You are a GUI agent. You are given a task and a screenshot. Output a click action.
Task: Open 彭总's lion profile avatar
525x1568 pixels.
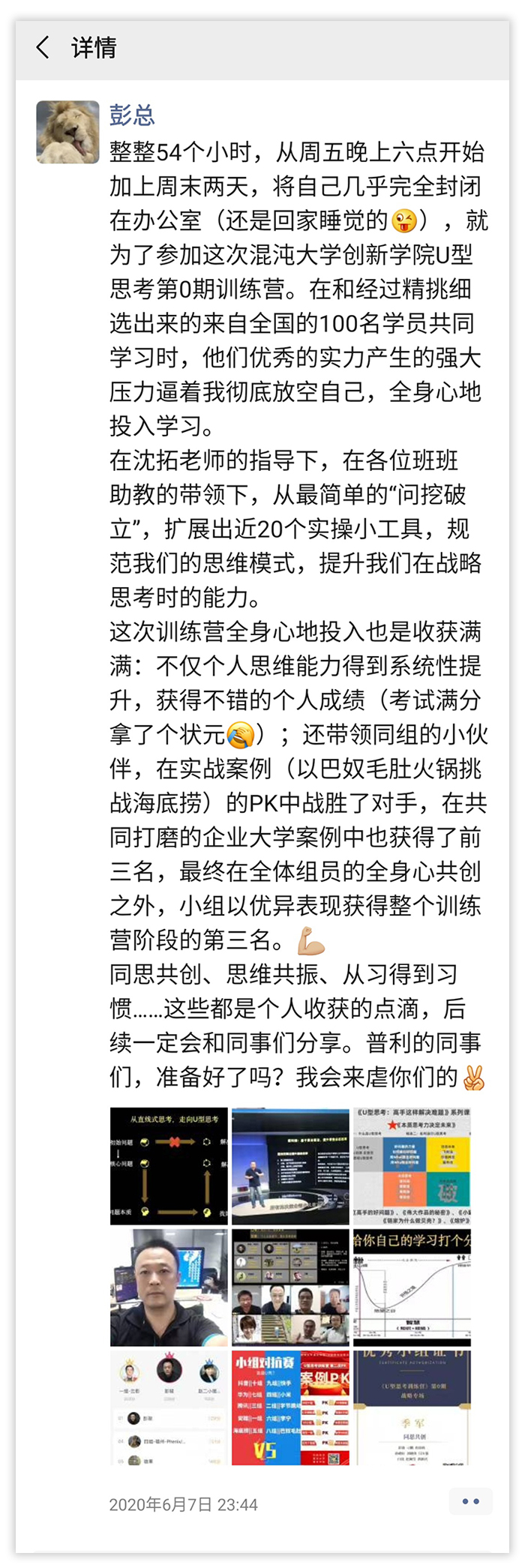pos(67,132)
